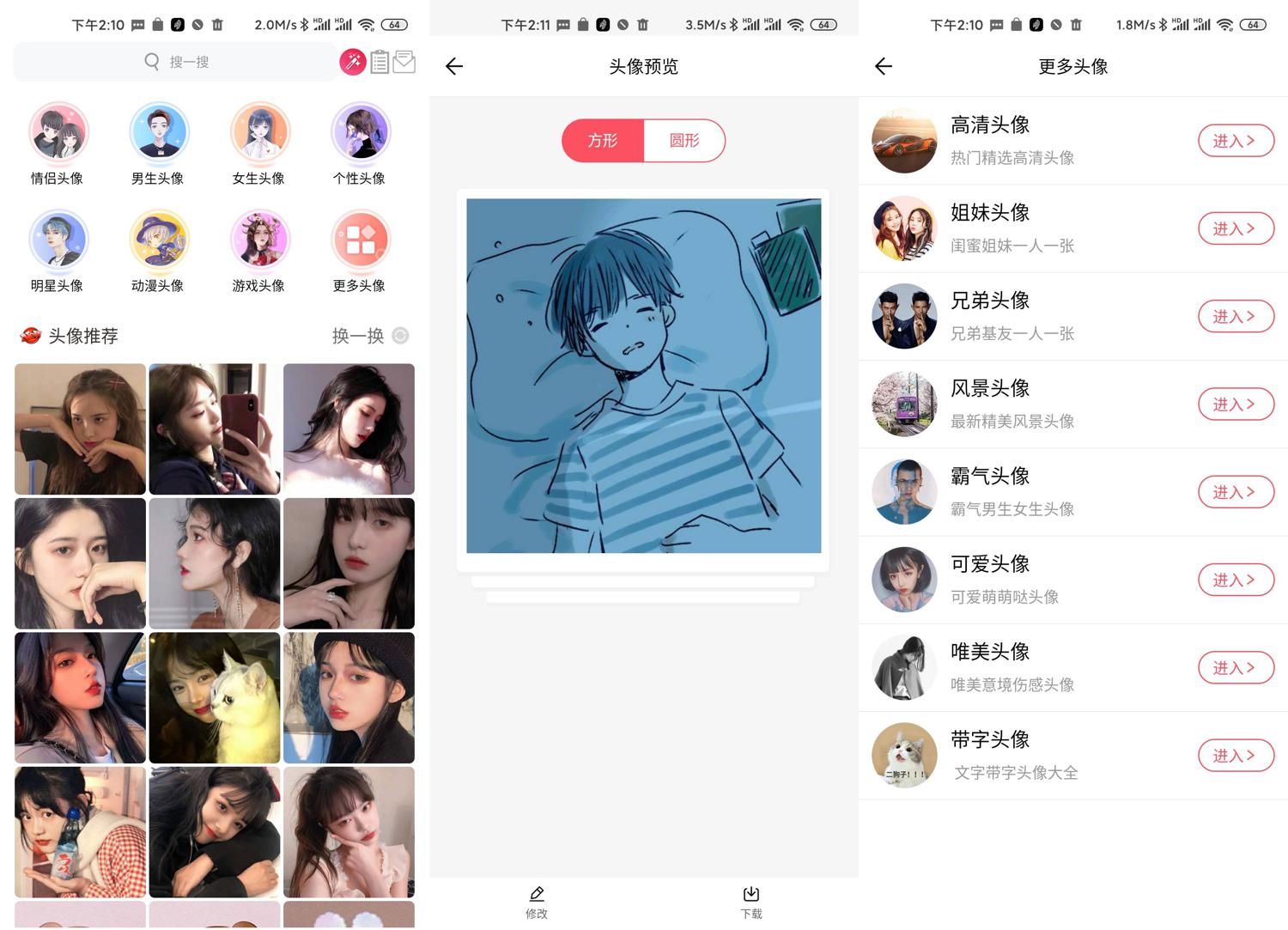
Task: Go back from the 更多头像 screen
Action: click(884, 66)
